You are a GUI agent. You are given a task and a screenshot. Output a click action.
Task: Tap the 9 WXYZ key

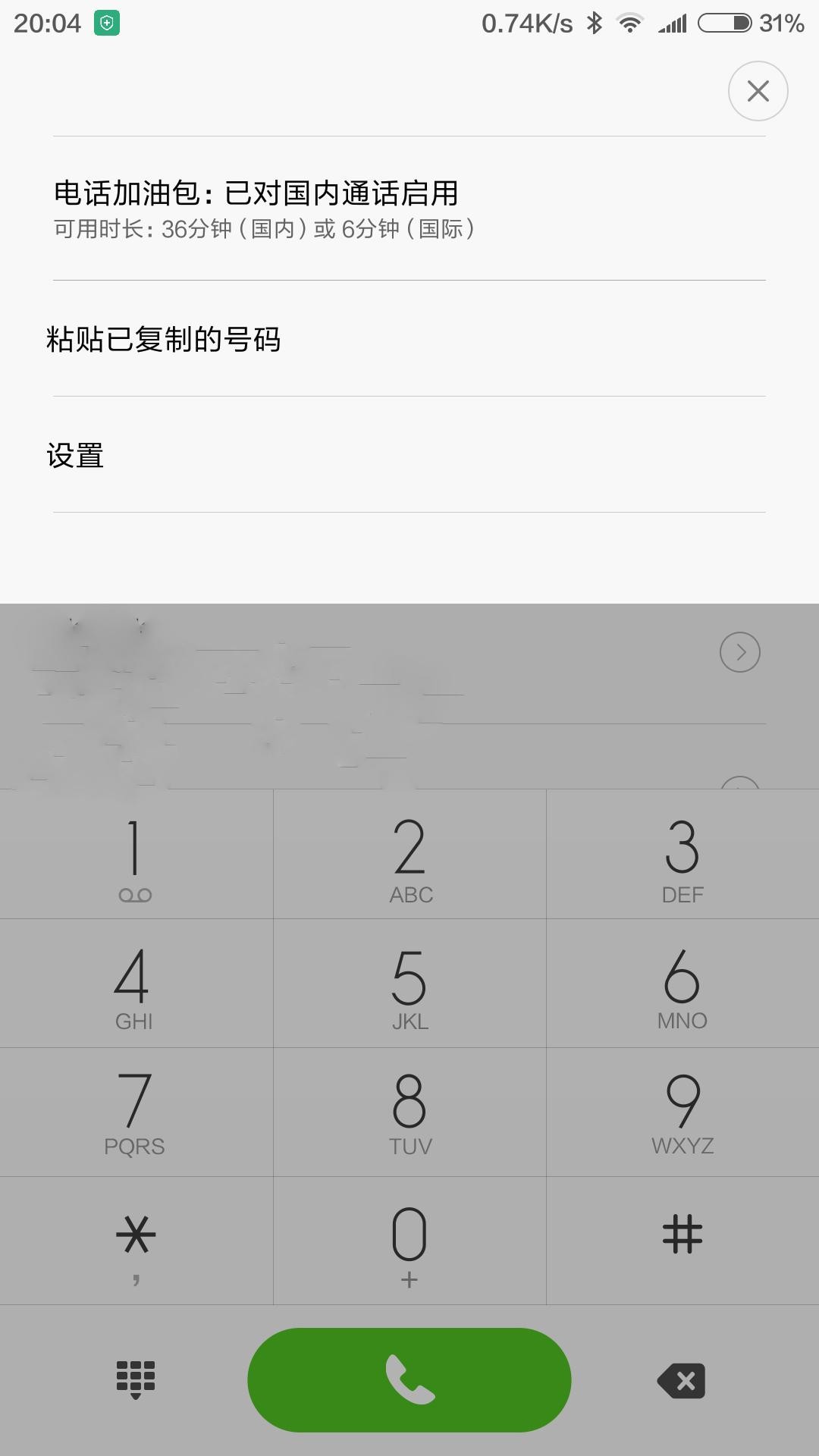[x=682, y=1112]
